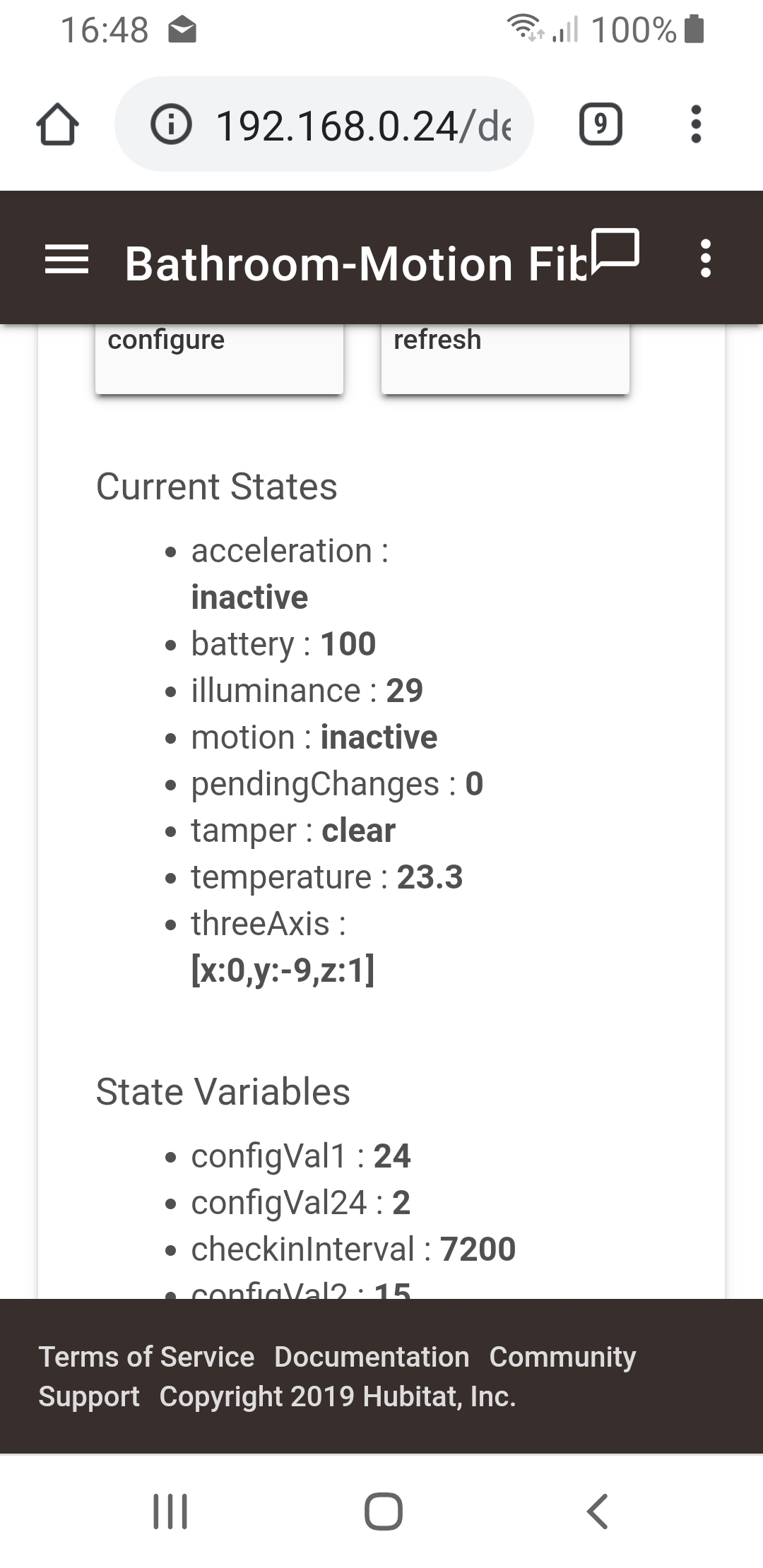763x1568 pixels.
Task: Go to the browser home page
Action: point(57,125)
